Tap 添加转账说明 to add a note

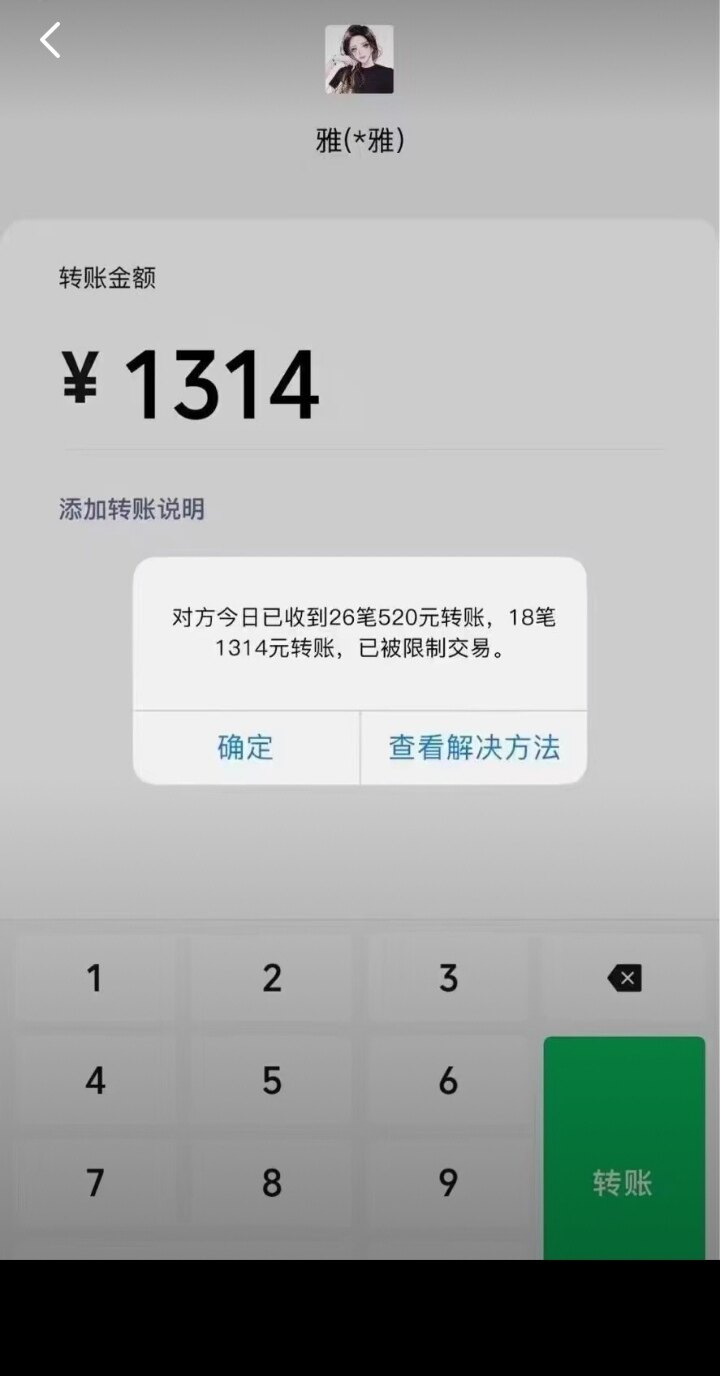(132, 509)
